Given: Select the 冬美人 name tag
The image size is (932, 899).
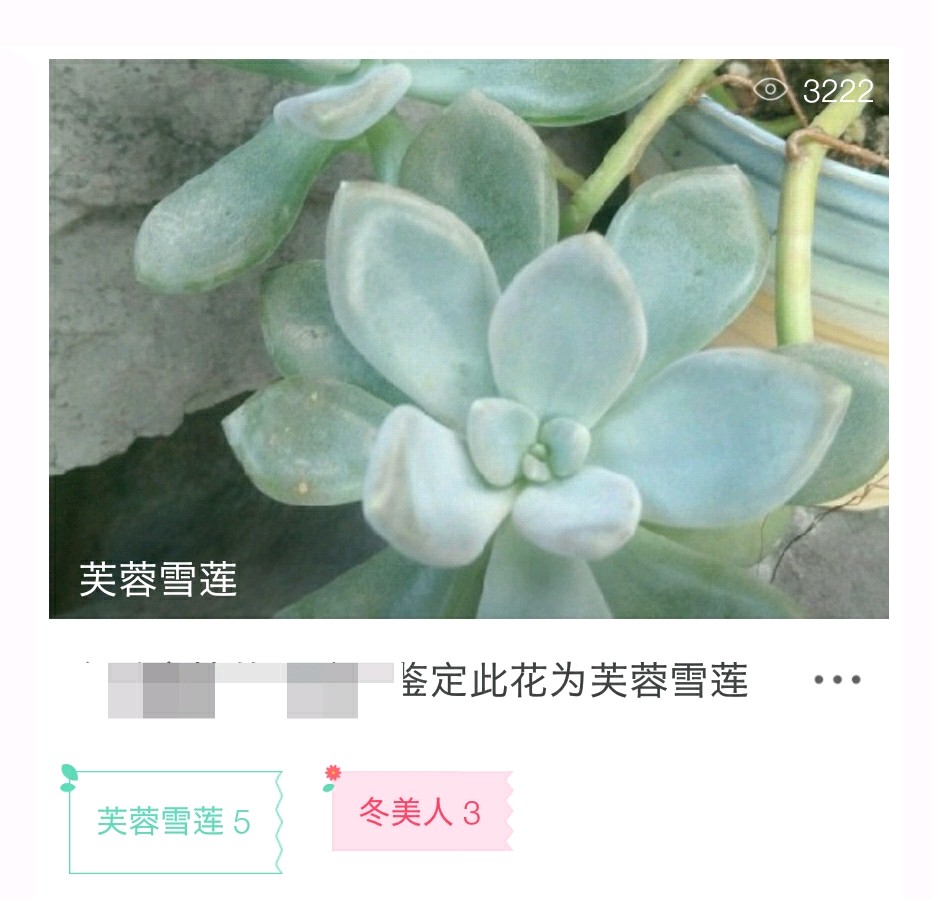Looking at the screenshot, I should click(421, 812).
